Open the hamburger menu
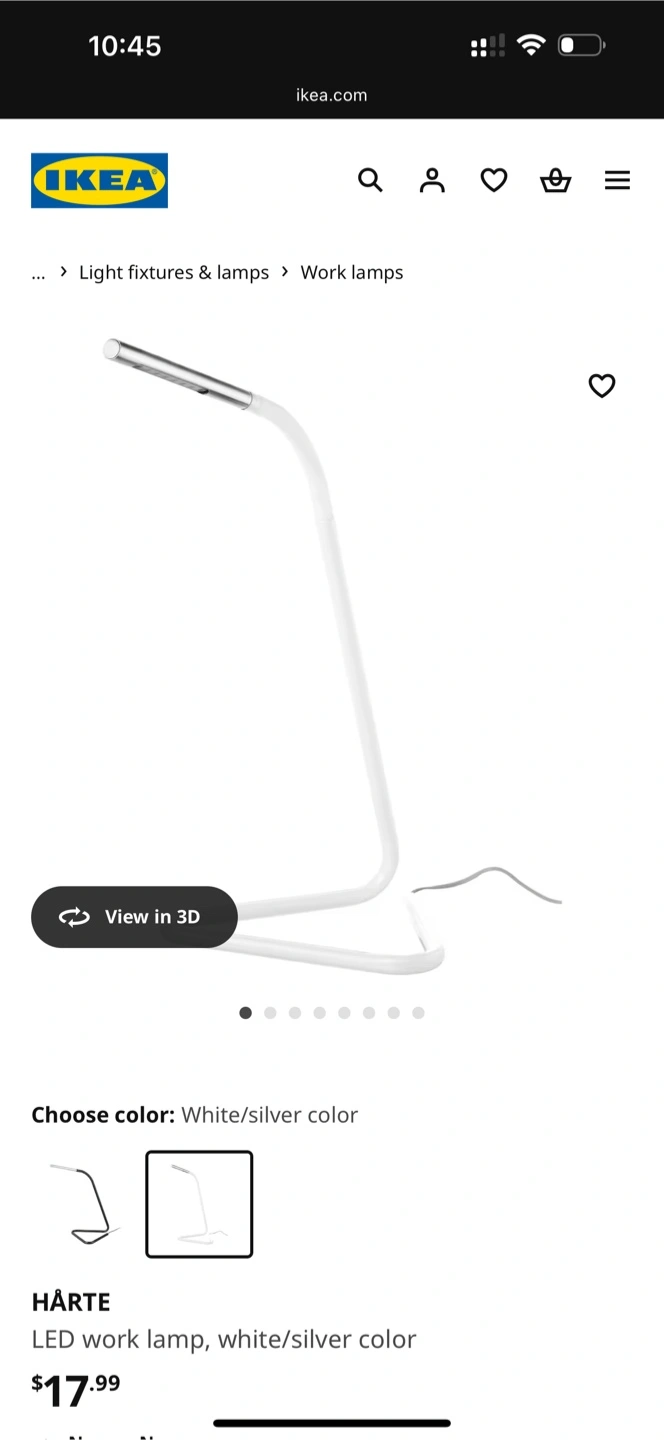 (617, 180)
